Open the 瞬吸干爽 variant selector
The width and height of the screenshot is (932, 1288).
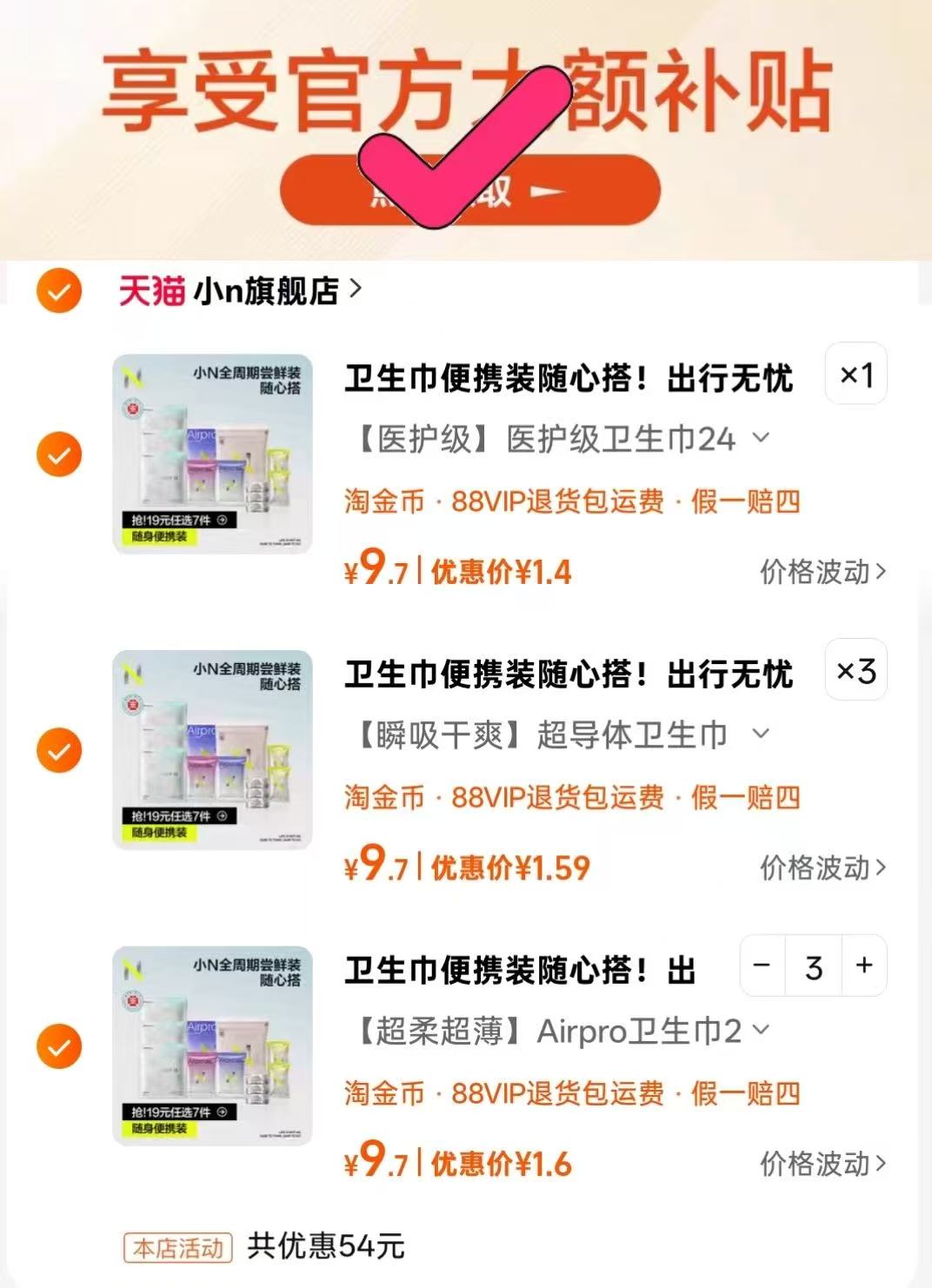point(762,736)
